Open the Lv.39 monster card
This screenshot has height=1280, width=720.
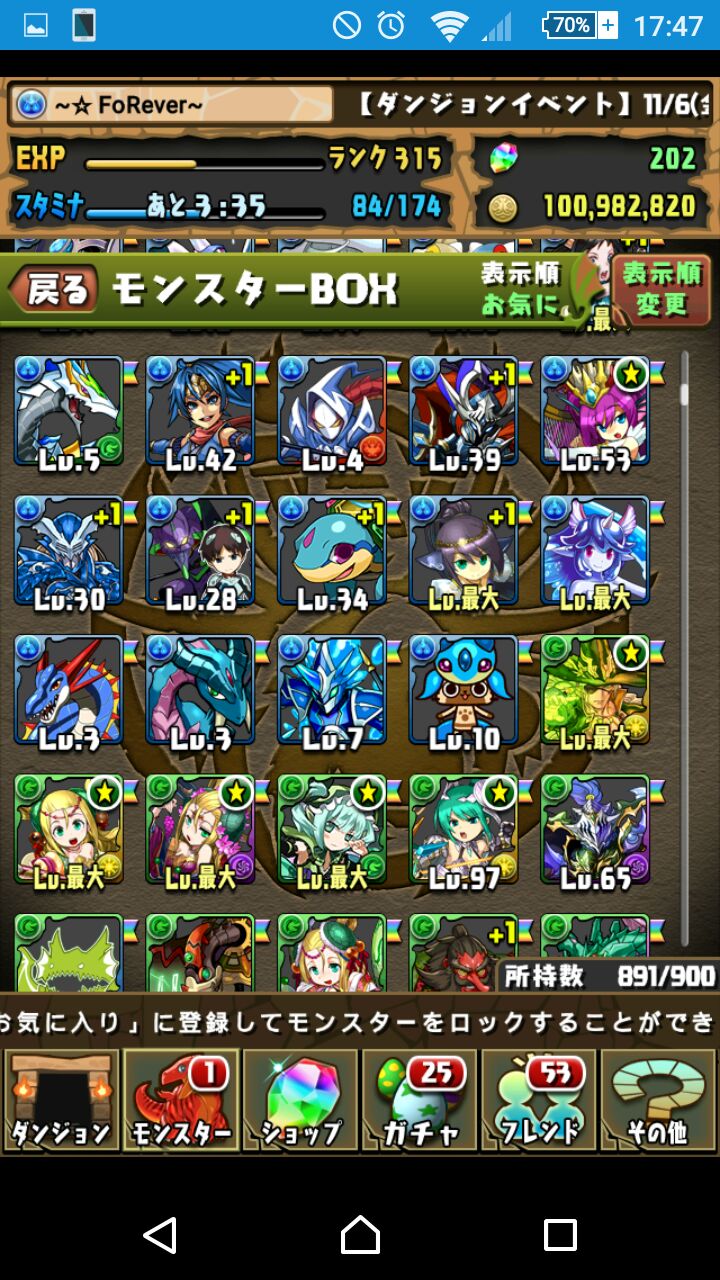[x=464, y=412]
